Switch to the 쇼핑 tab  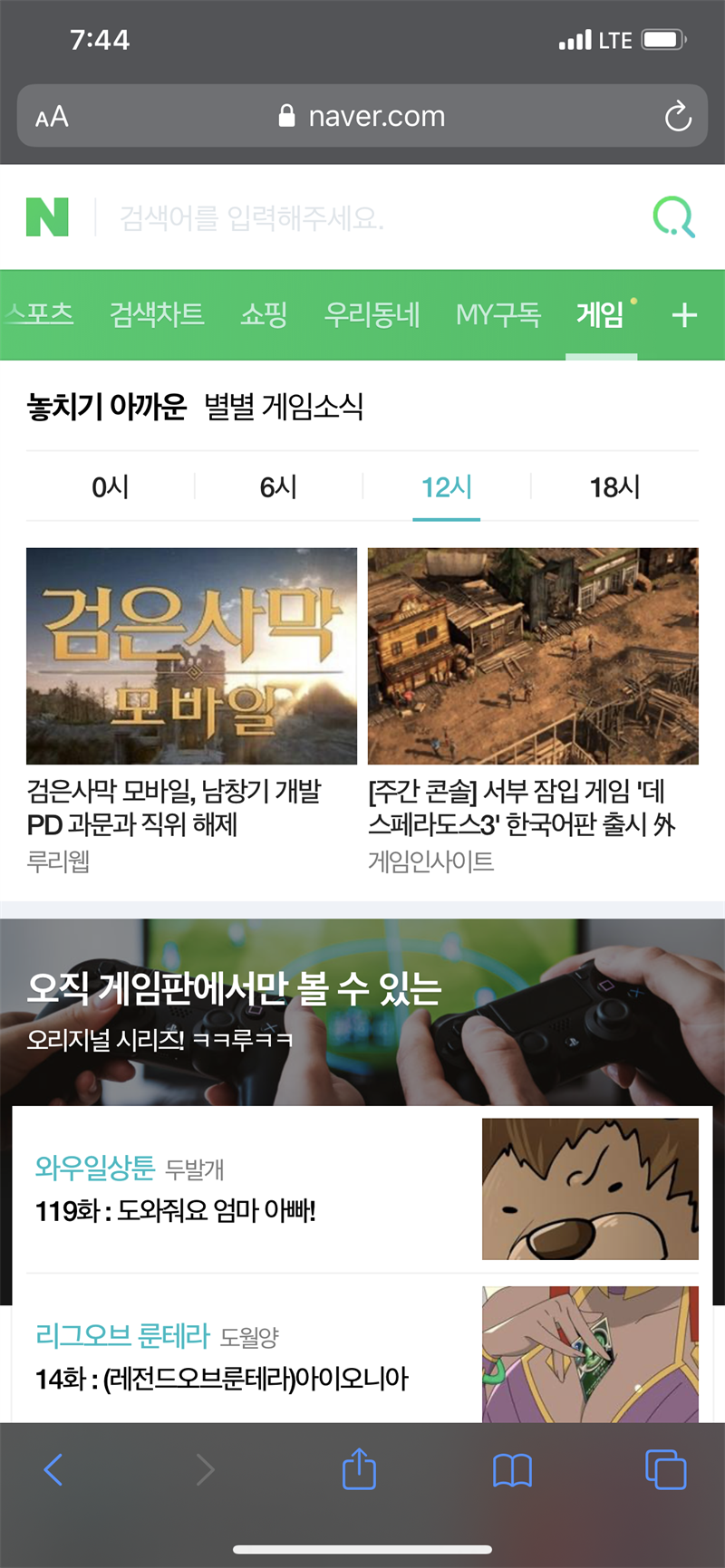[264, 314]
